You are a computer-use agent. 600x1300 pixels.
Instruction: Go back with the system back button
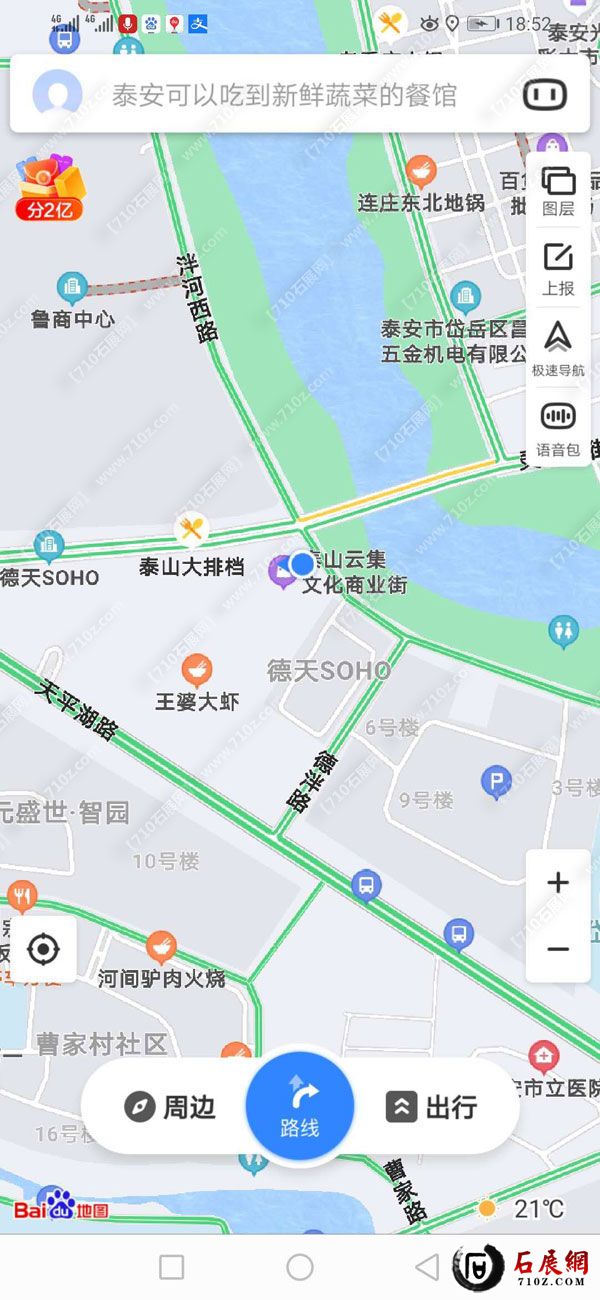pyautogui.click(x=427, y=1267)
